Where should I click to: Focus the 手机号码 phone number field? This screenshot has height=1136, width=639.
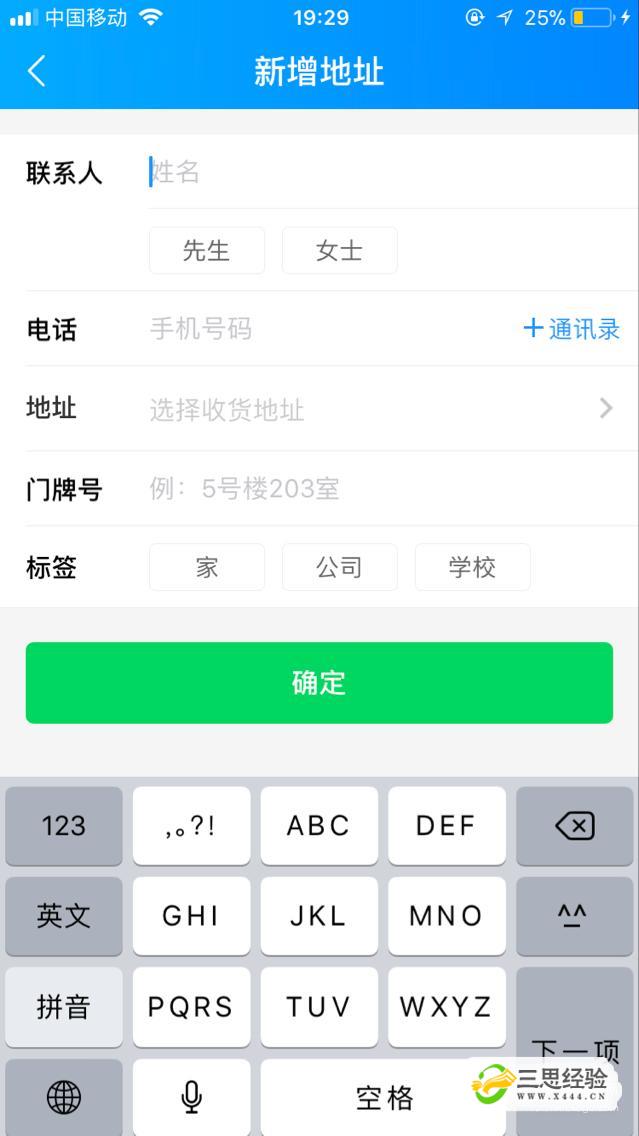(x=320, y=329)
